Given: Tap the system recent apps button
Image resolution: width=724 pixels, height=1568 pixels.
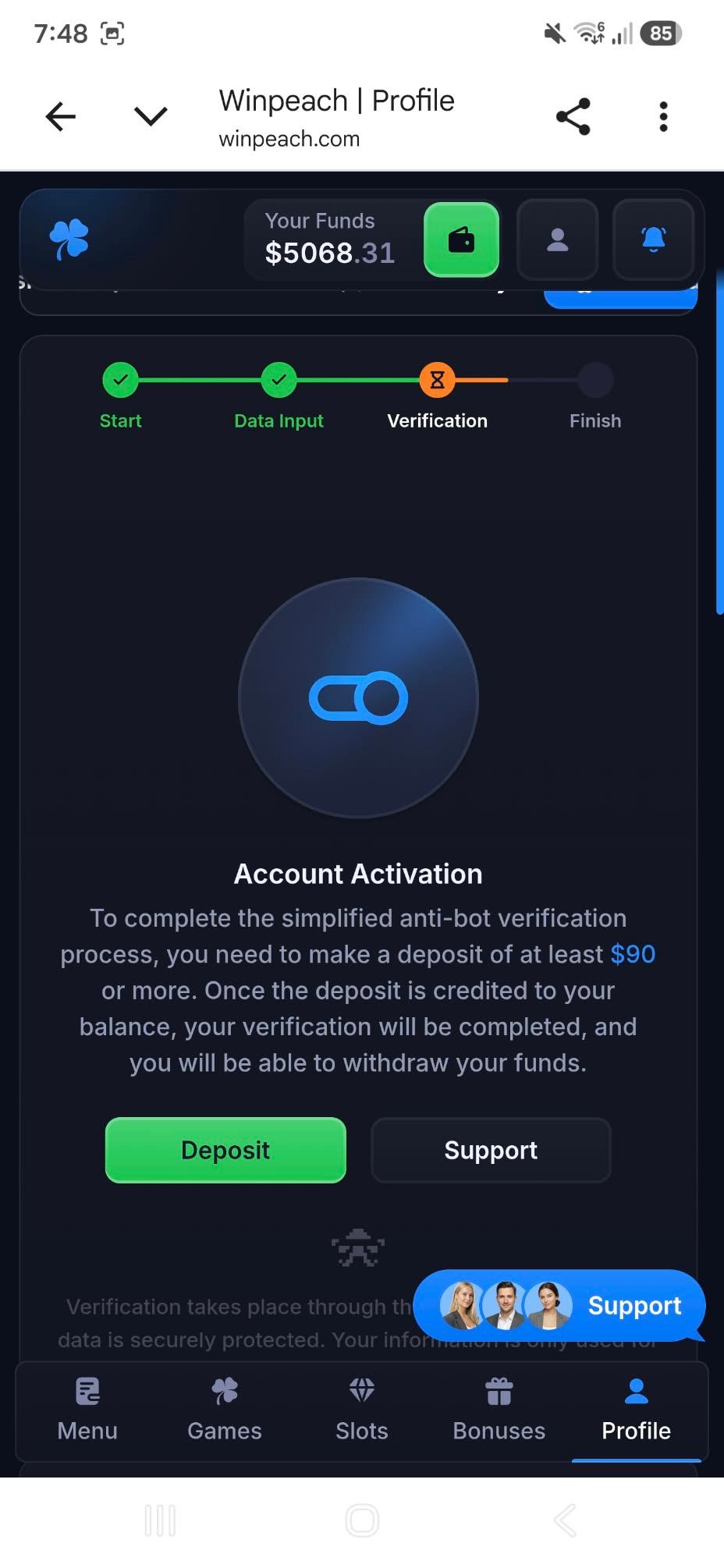Looking at the screenshot, I should 160,1520.
